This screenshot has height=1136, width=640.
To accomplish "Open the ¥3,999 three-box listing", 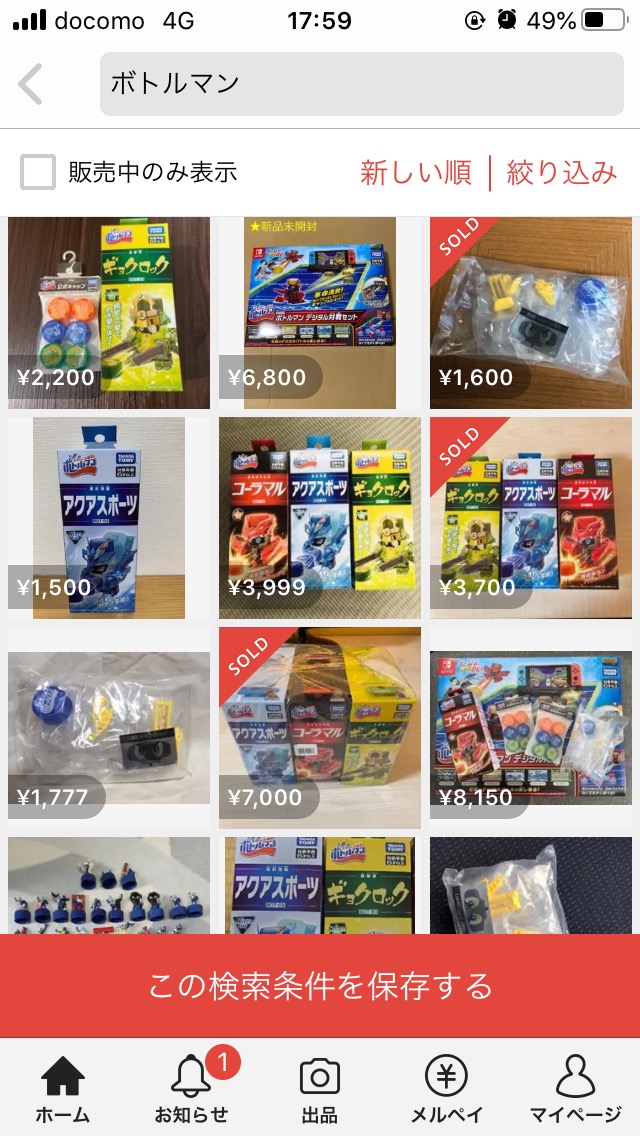I will (320, 518).
